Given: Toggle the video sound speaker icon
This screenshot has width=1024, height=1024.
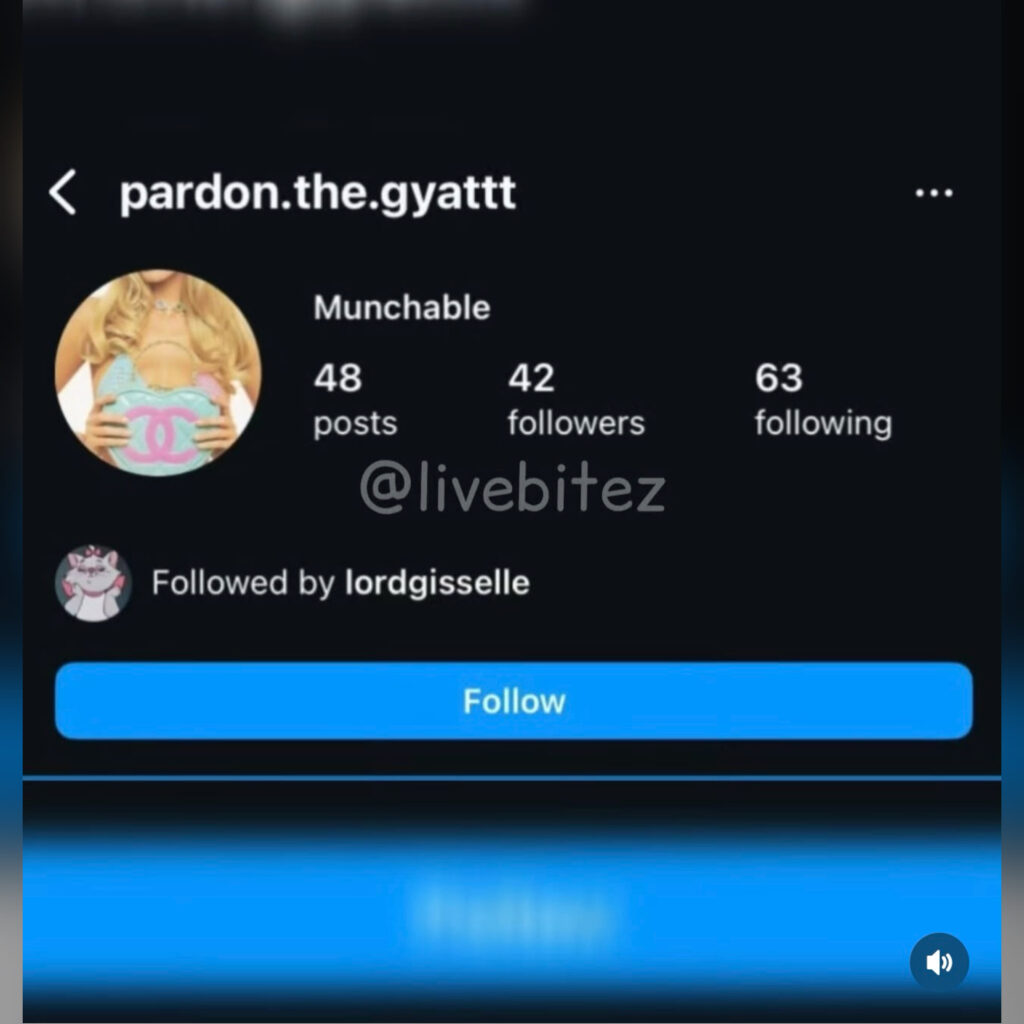Looking at the screenshot, I should point(939,962).
